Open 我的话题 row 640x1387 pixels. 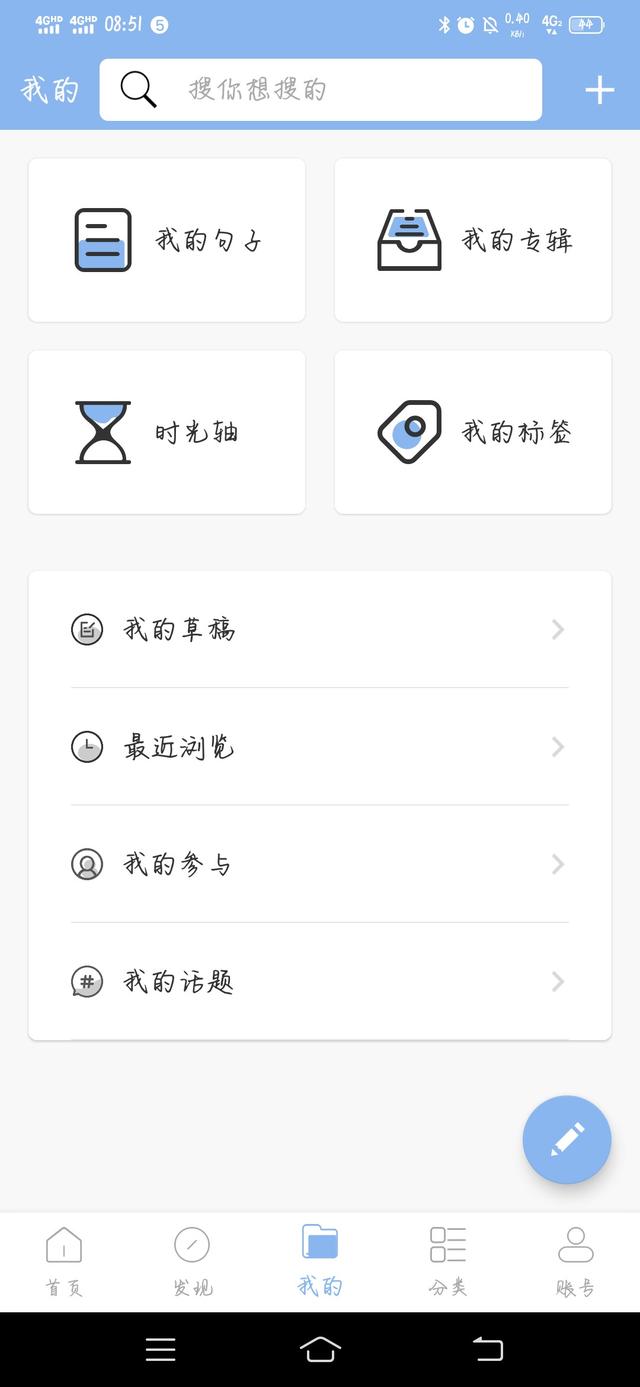point(320,982)
